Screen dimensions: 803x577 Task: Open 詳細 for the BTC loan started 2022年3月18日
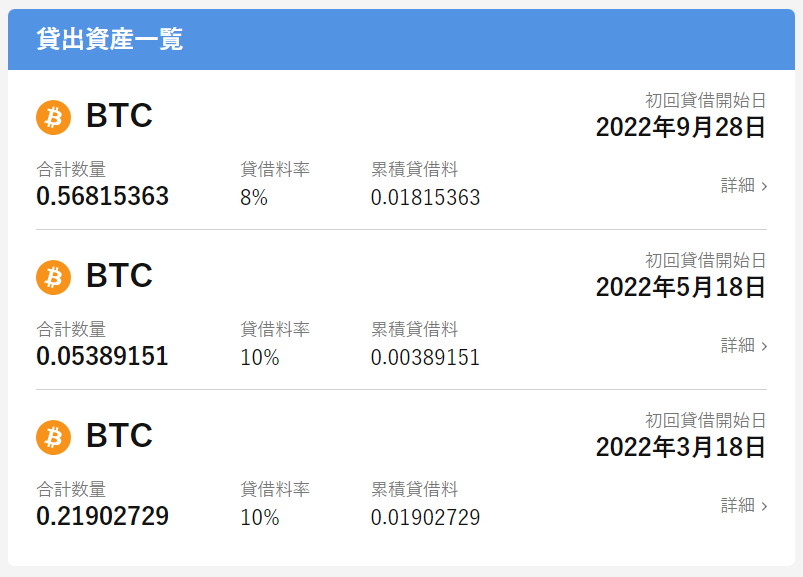pos(744,506)
